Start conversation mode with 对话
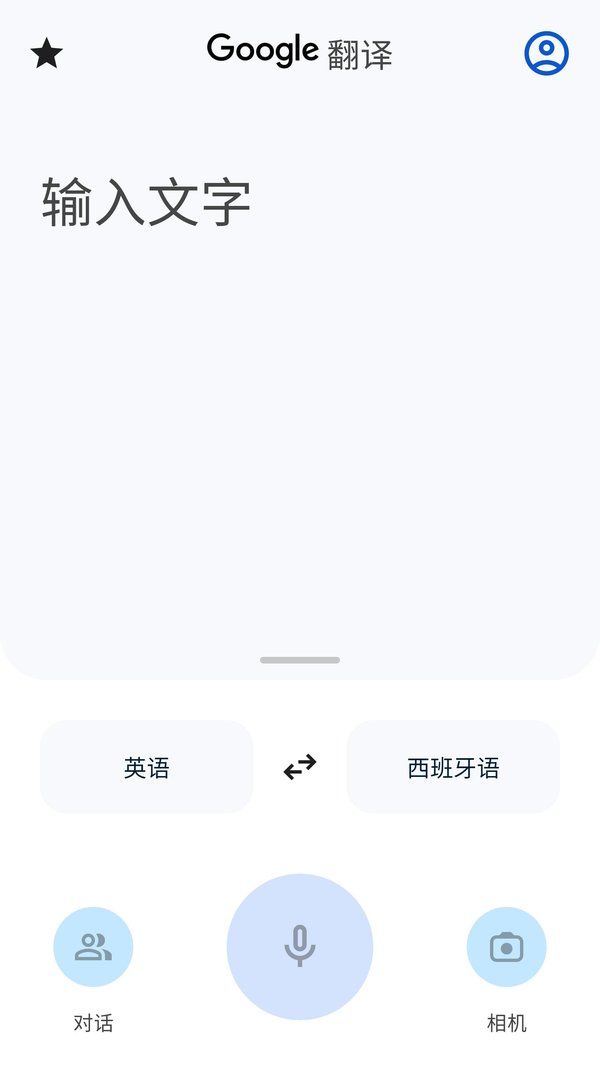 pyautogui.click(x=93, y=947)
